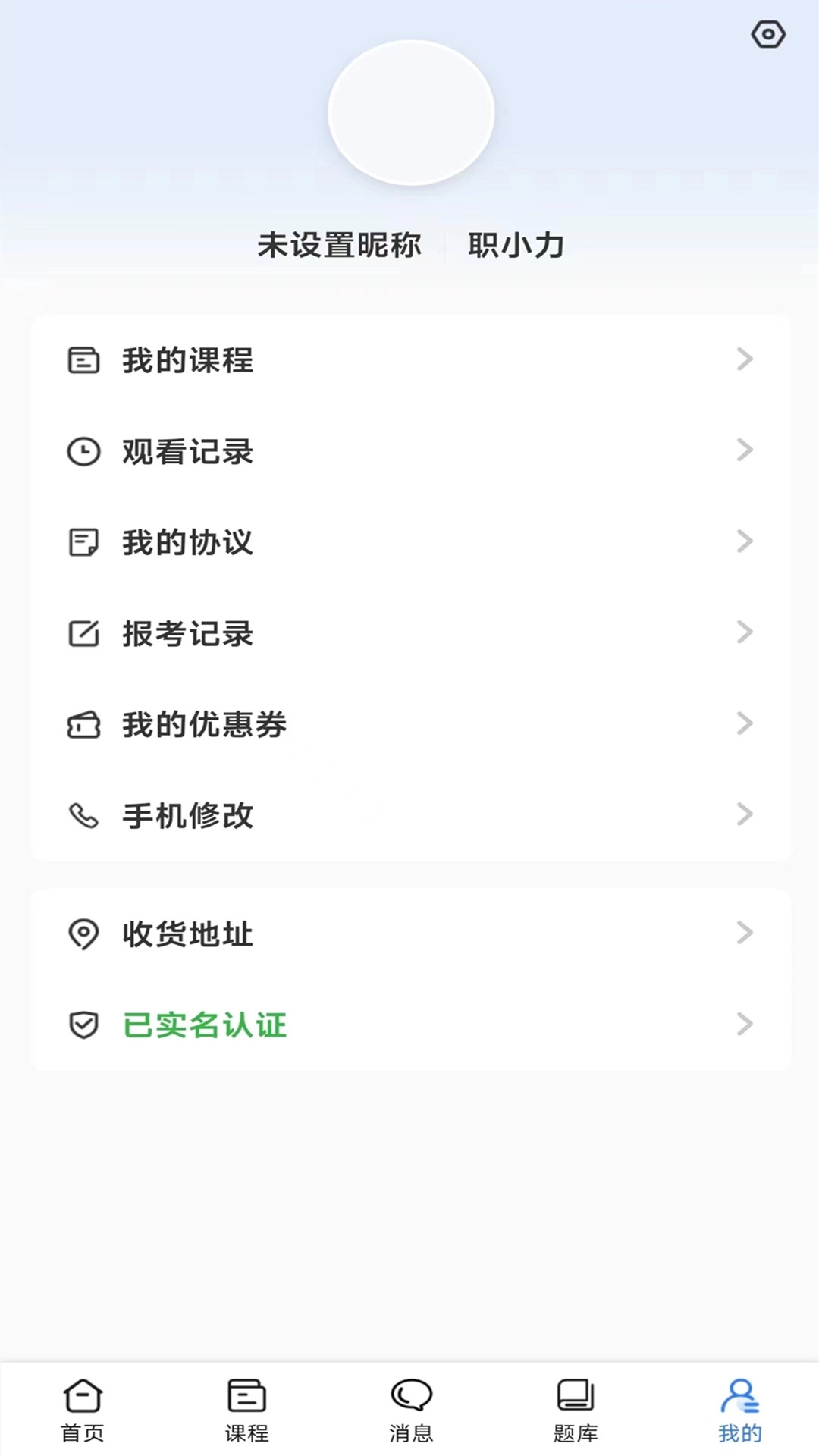The height and width of the screenshot is (1456, 819).
Task: Open the 已实名认证 verification link
Action: 205,1025
